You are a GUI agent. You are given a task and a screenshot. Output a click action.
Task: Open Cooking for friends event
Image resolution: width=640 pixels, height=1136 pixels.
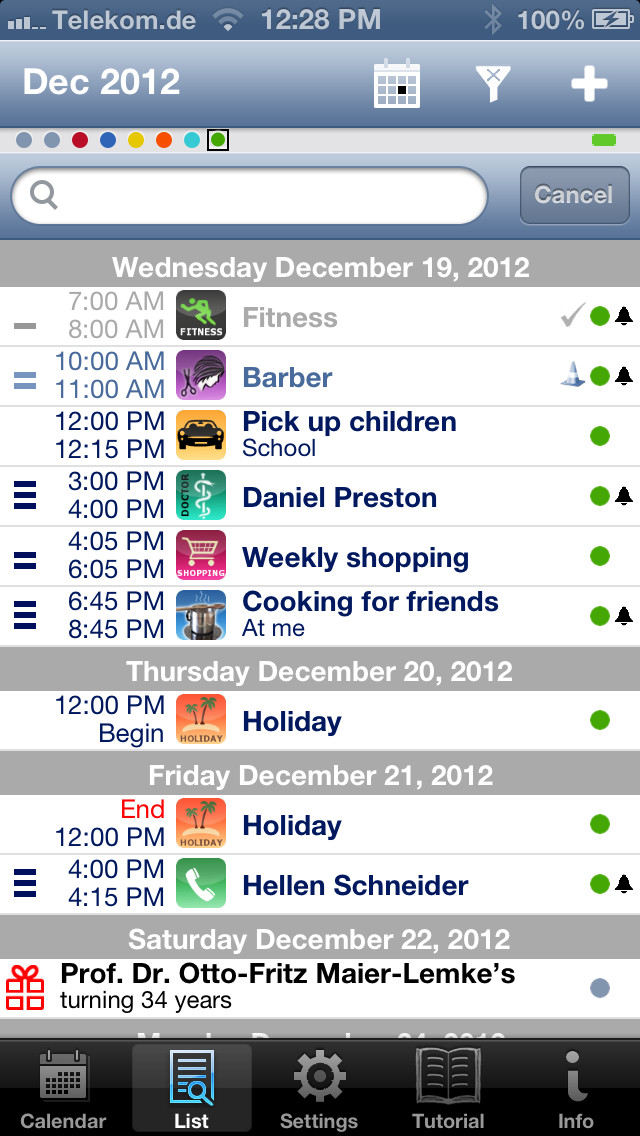coord(320,616)
